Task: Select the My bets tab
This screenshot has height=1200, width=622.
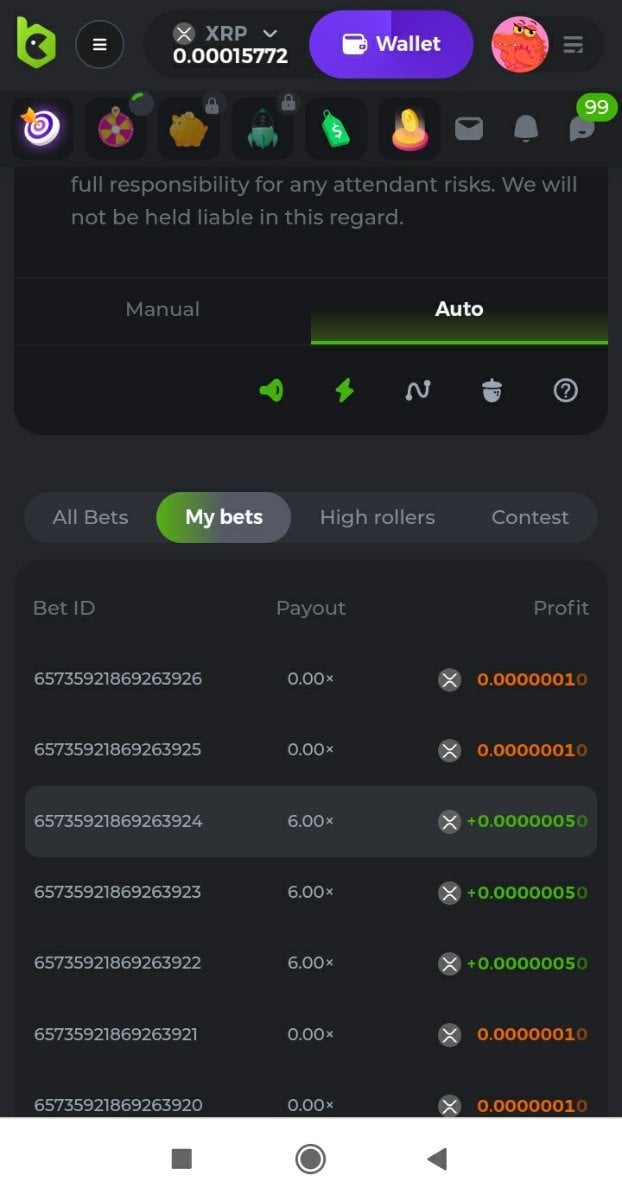Action: pos(224,518)
